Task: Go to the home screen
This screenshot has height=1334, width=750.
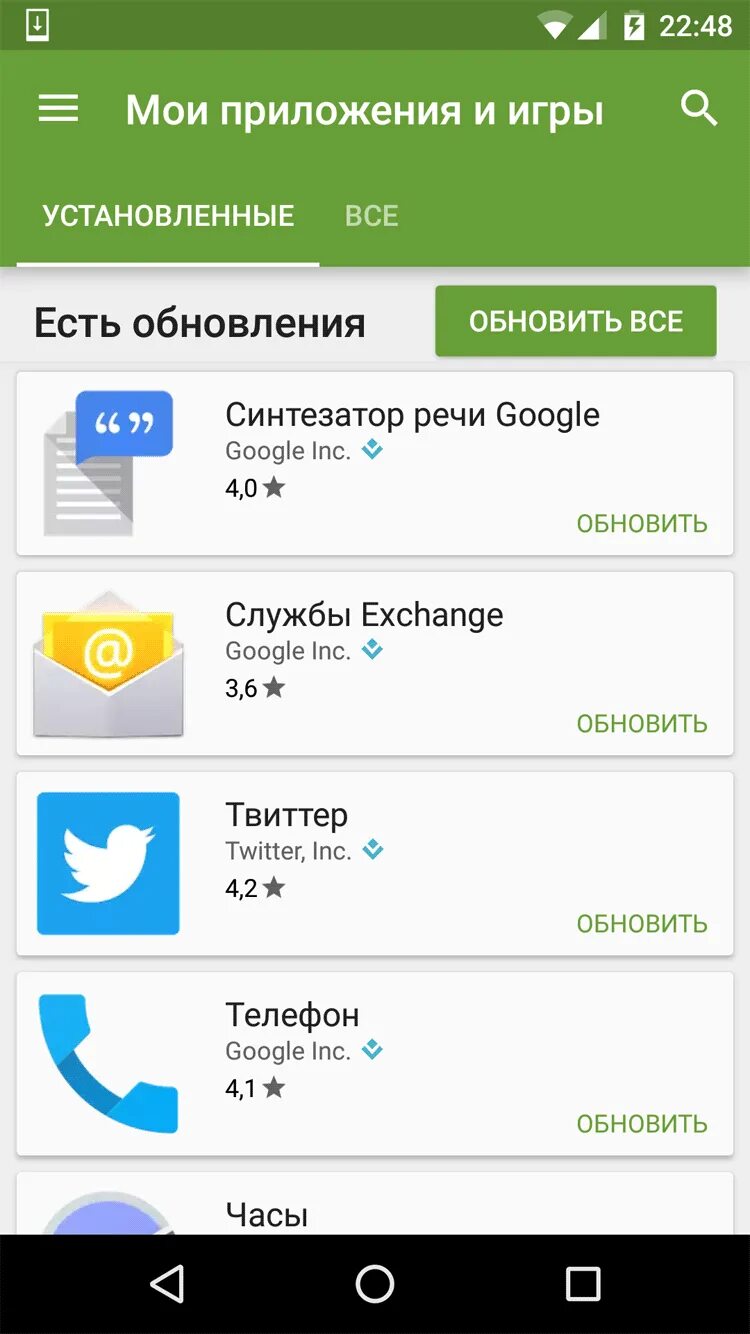Action: coord(375,1283)
